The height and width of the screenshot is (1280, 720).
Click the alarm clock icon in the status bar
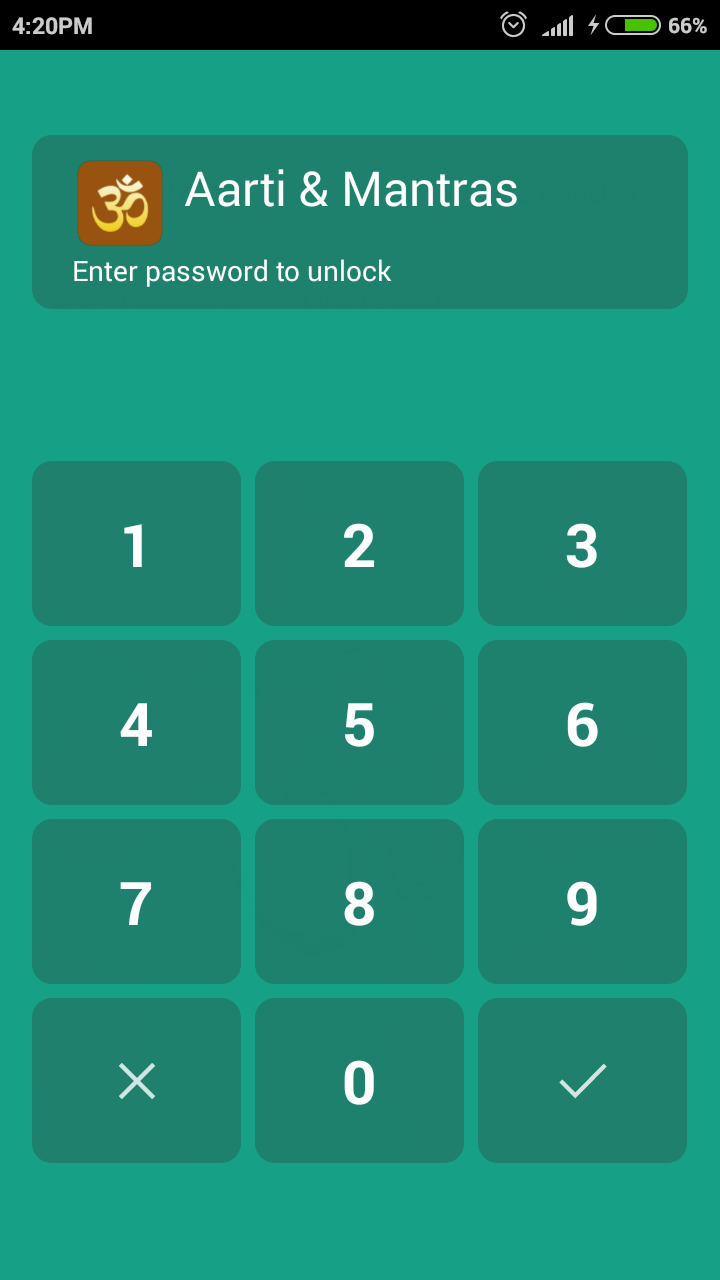pyautogui.click(x=512, y=23)
